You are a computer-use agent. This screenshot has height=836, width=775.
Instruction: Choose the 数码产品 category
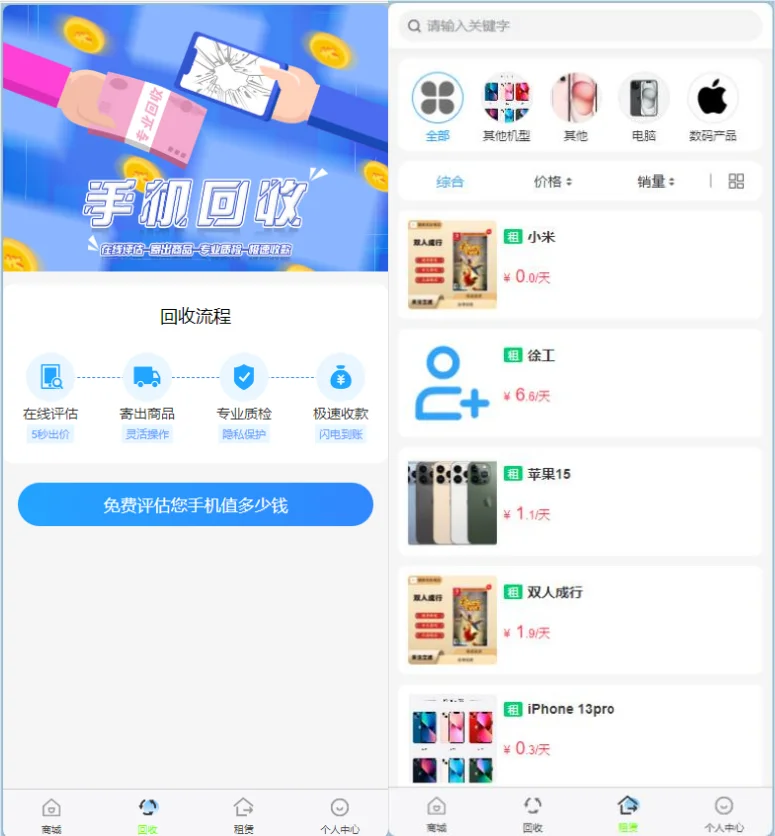click(x=712, y=106)
